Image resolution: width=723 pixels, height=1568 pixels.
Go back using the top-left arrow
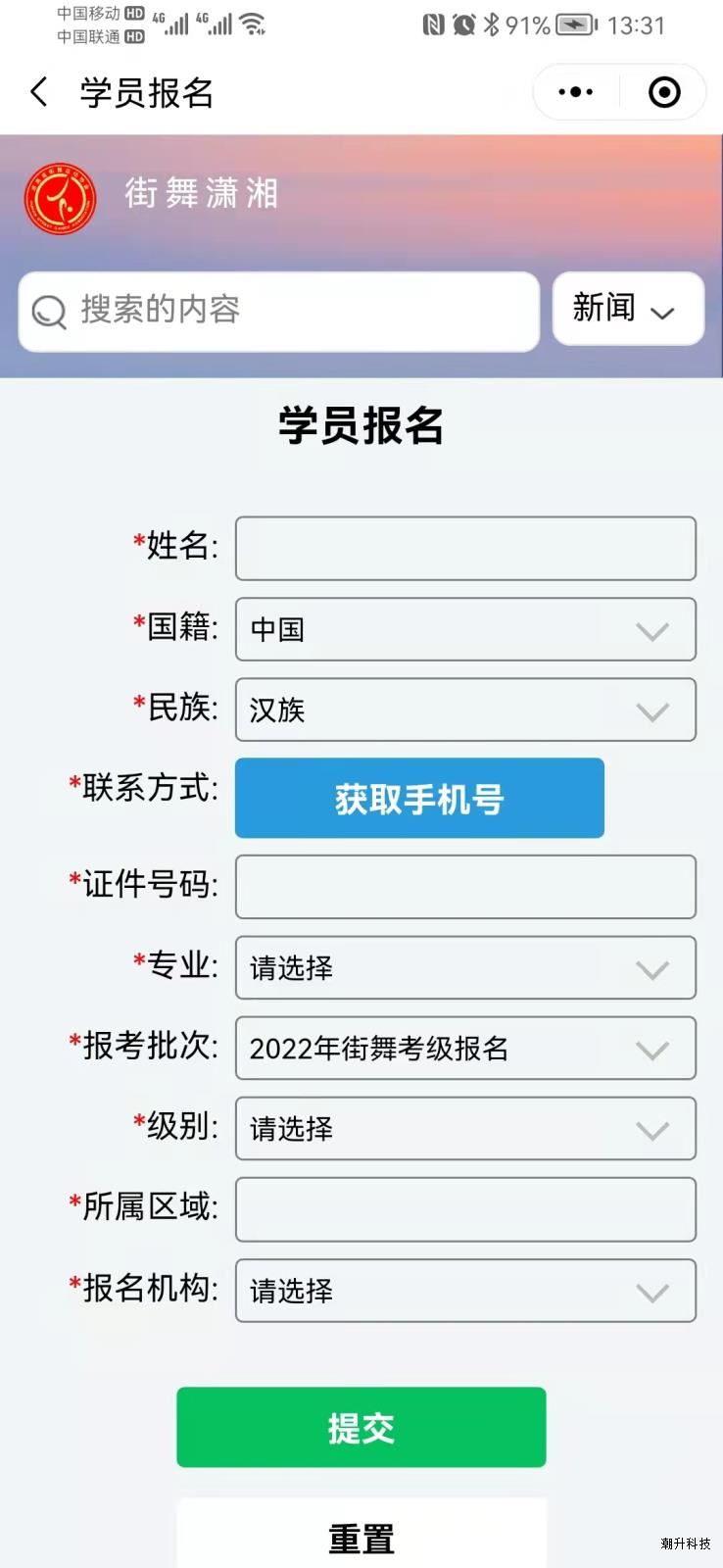(x=39, y=93)
